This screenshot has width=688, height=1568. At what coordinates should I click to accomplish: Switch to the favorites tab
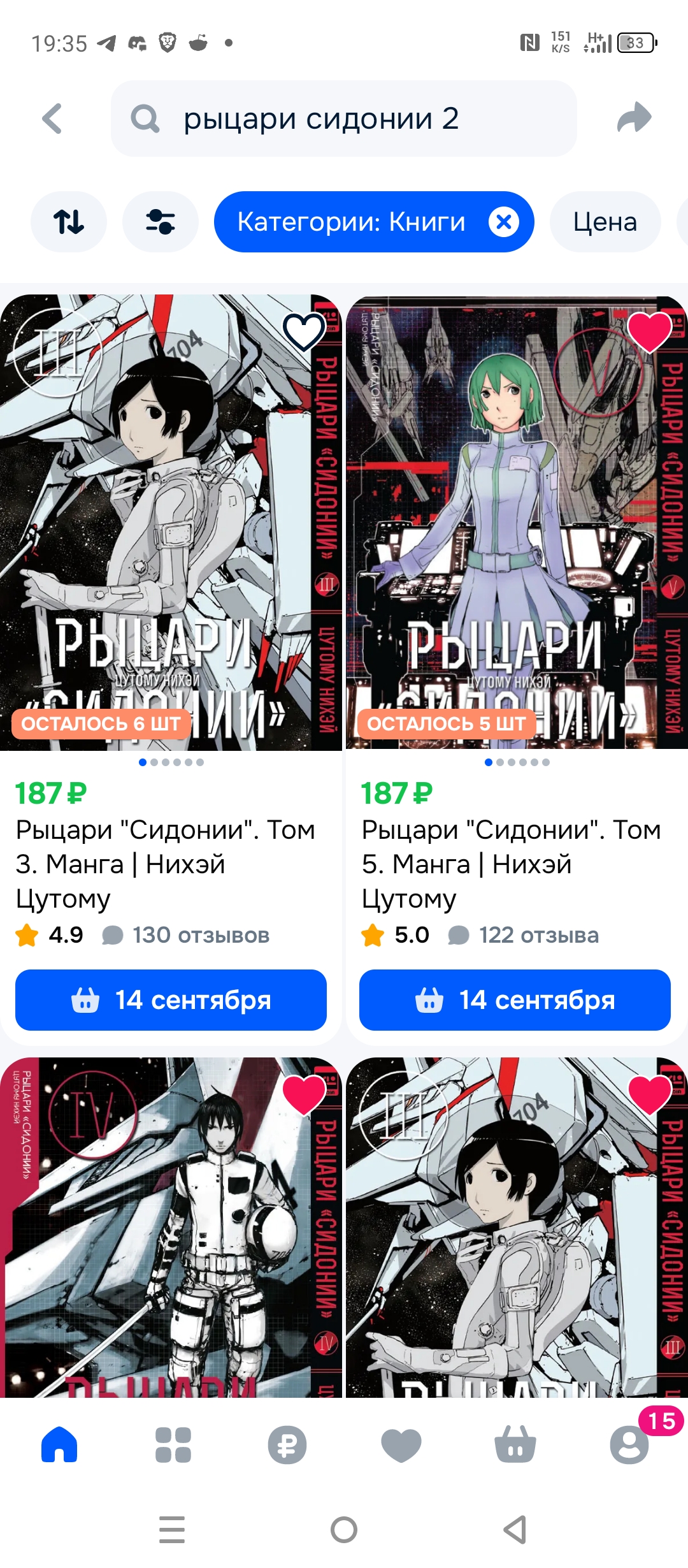point(401,1444)
